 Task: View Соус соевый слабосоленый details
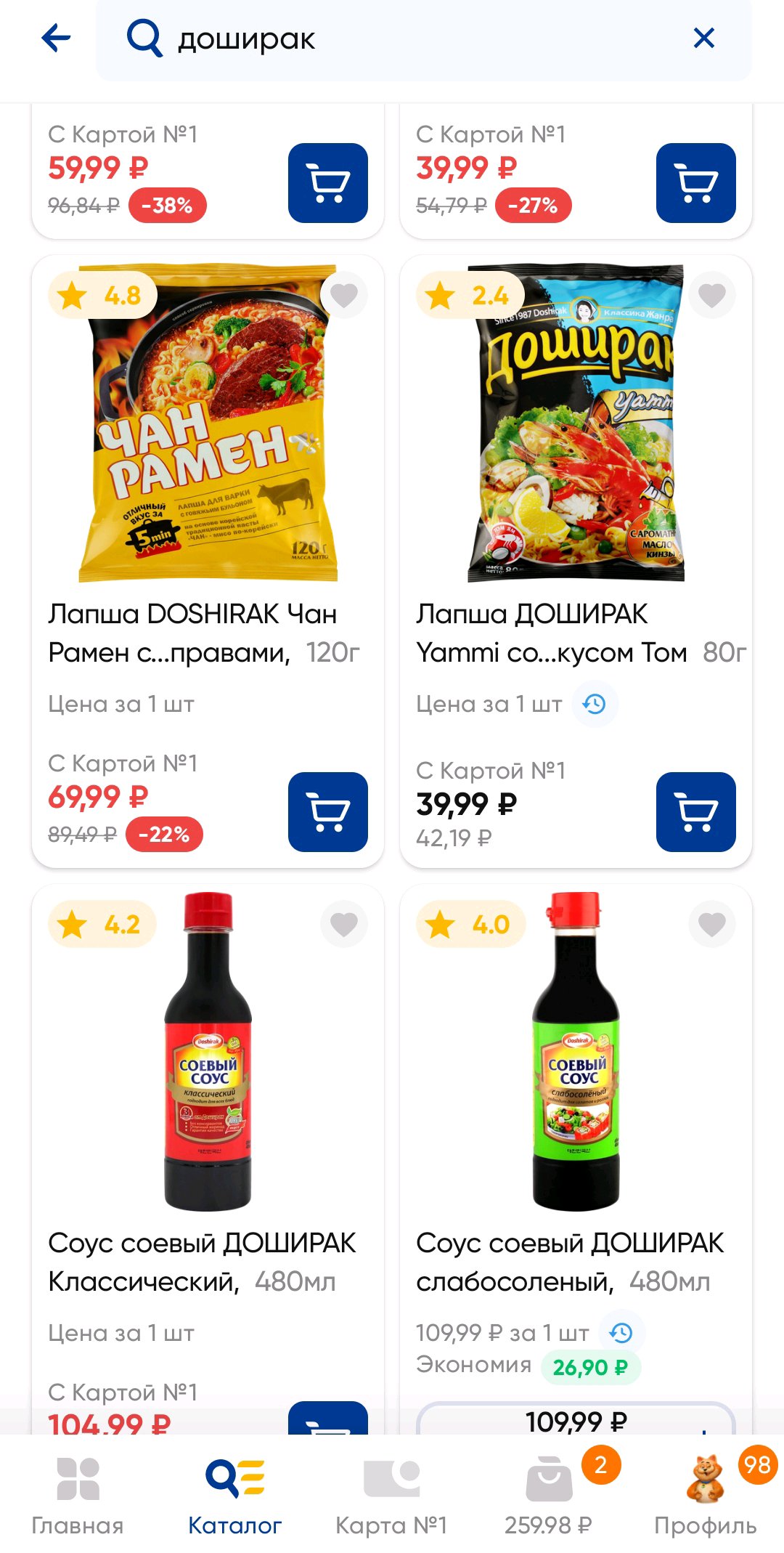(x=570, y=1262)
